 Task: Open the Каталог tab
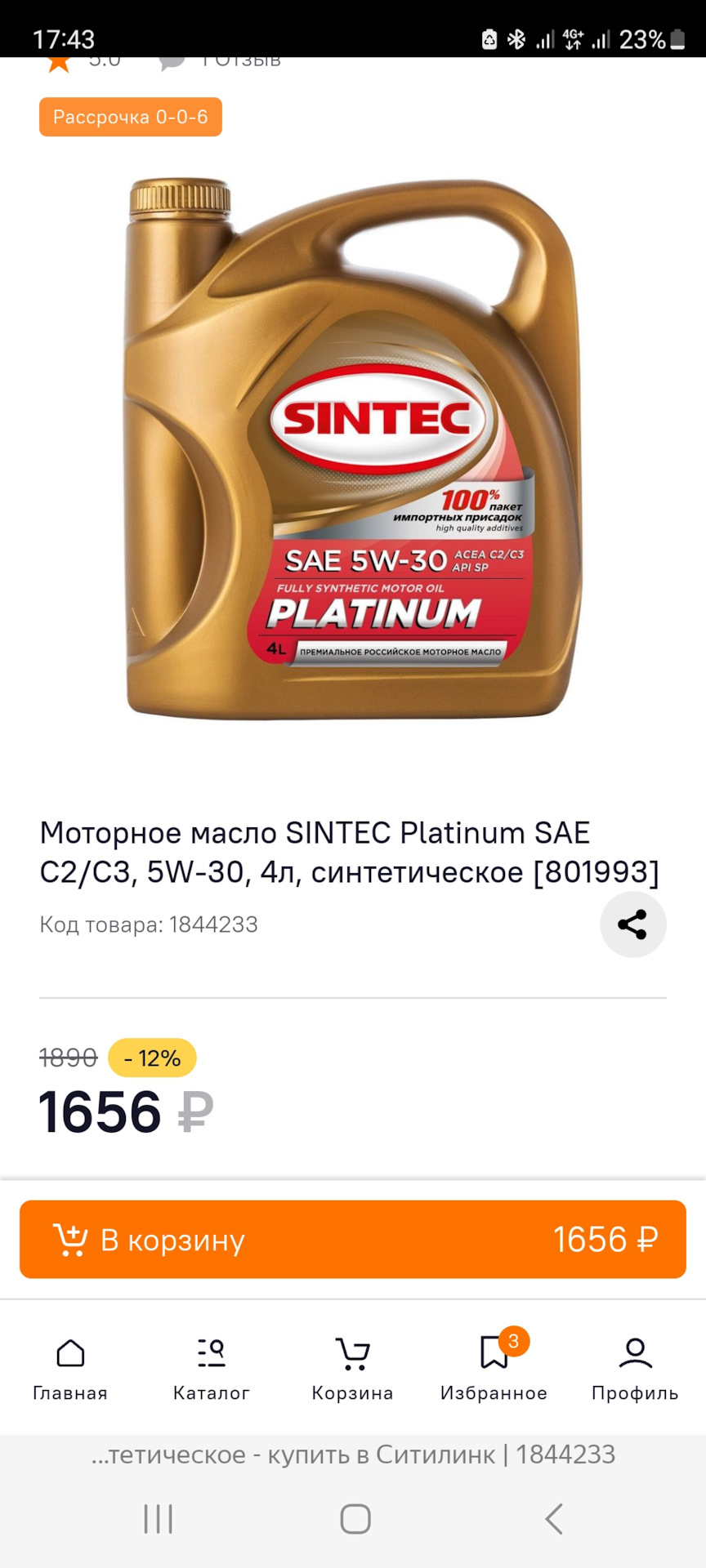212,1367
